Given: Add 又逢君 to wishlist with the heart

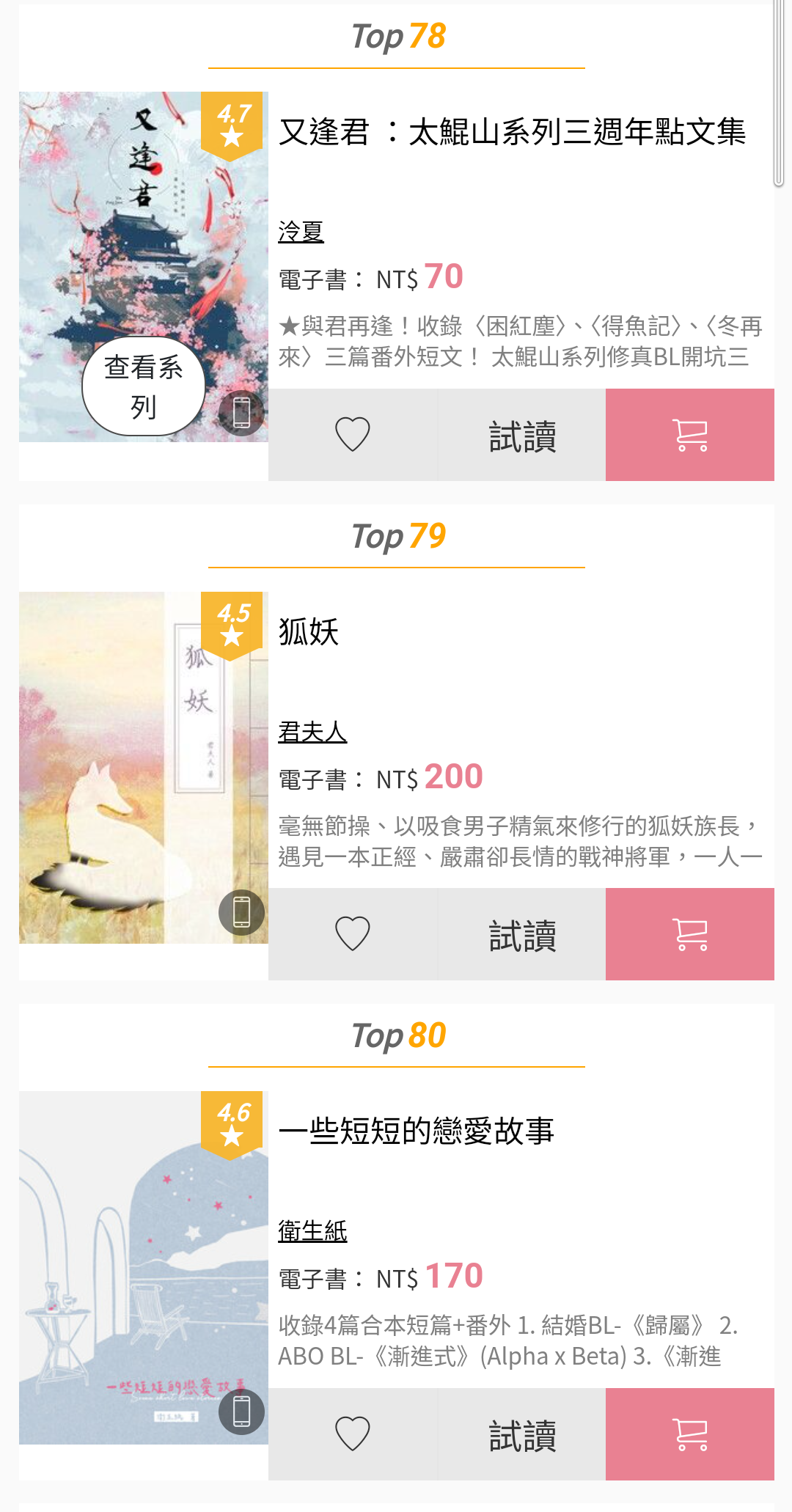Looking at the screenshot, I should pos(352,435).
